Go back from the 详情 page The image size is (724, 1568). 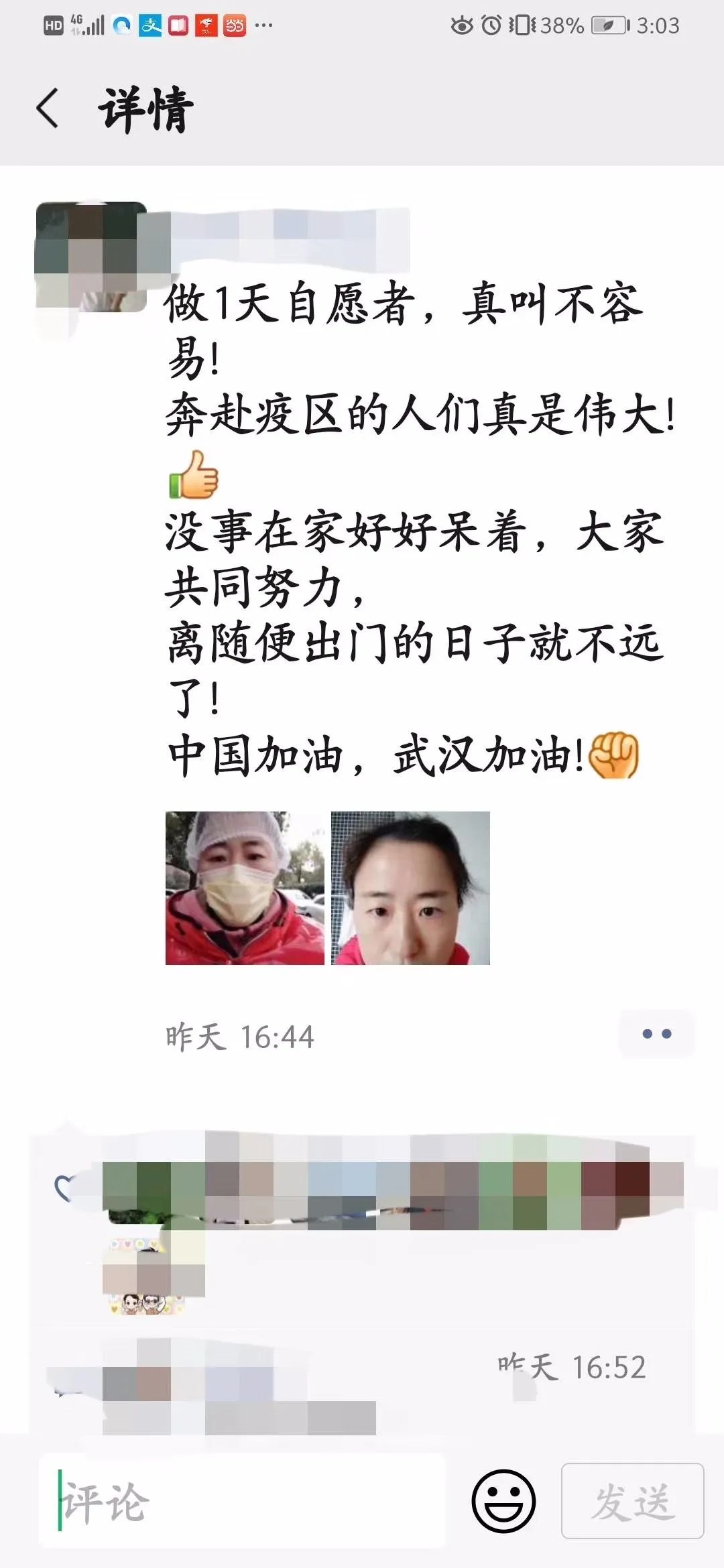pyautogui.click(x=48, y=109)
